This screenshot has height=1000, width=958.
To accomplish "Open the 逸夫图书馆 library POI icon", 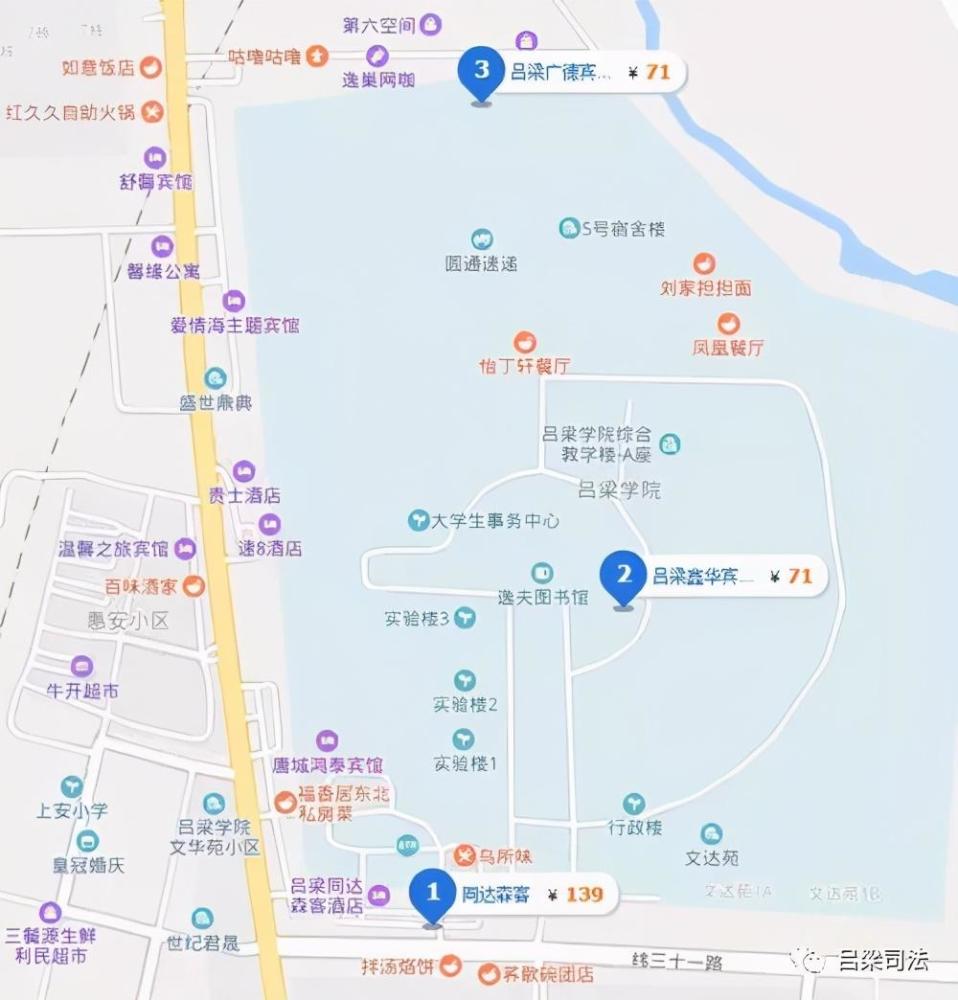I will [541, 573].
